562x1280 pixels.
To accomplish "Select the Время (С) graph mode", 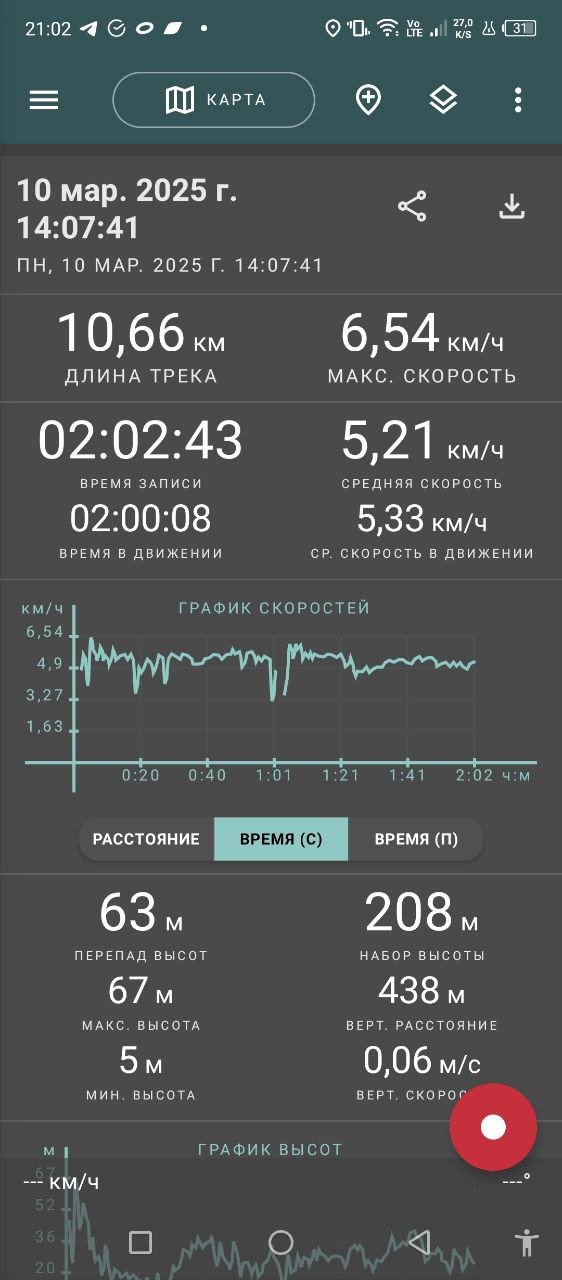I will pos(281,839).
